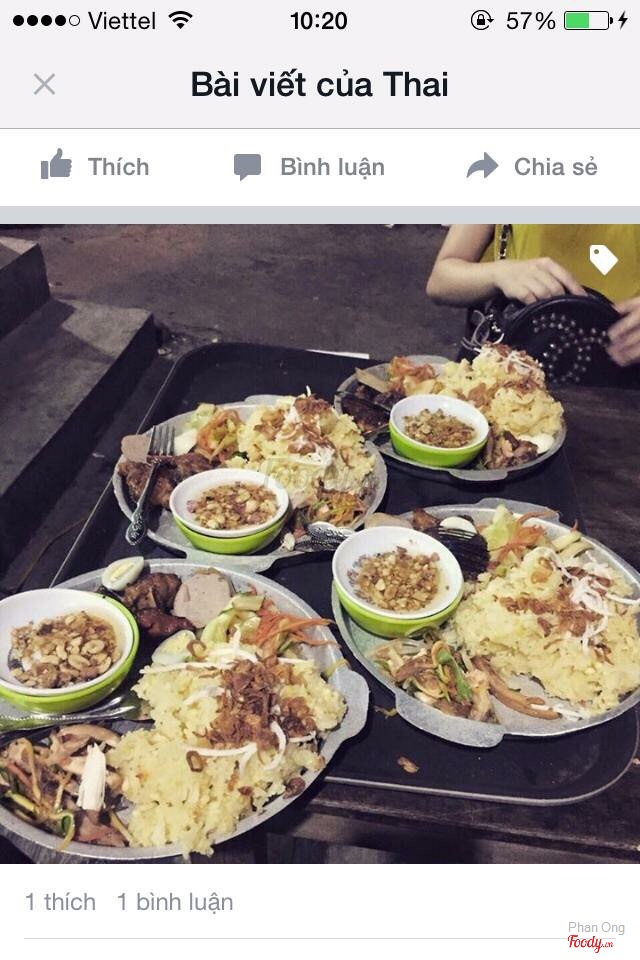The width and height of the screenshot is (640, 960).
Task: Open the 1 bình luận comments list
Action: pyautogui.click(x=175, y=902)
